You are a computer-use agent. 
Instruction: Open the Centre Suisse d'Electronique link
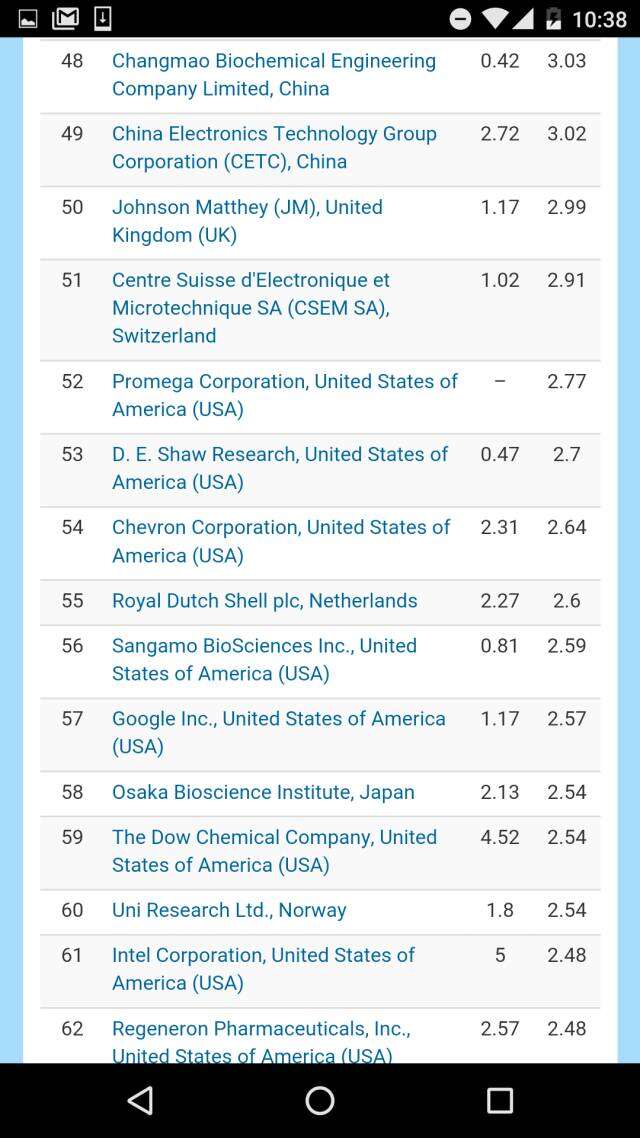coord(251,308)
